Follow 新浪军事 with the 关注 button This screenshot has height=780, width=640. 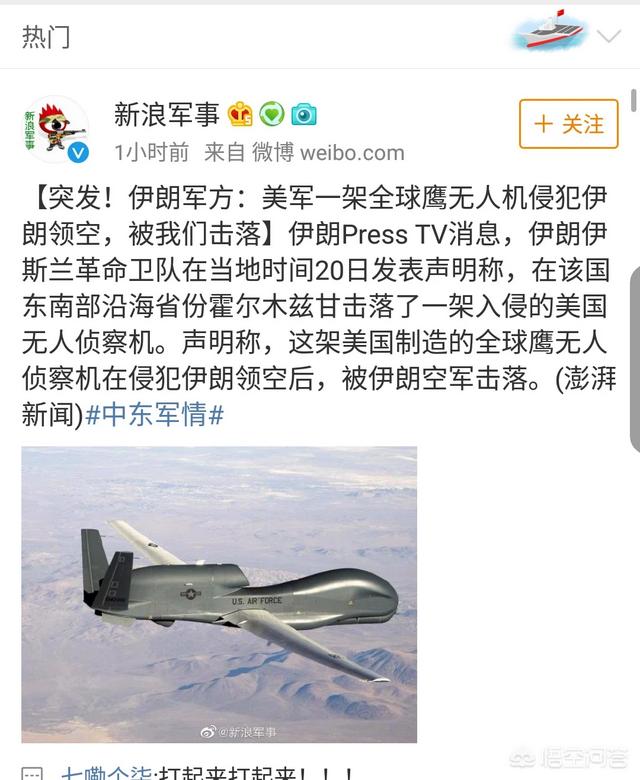568,125
